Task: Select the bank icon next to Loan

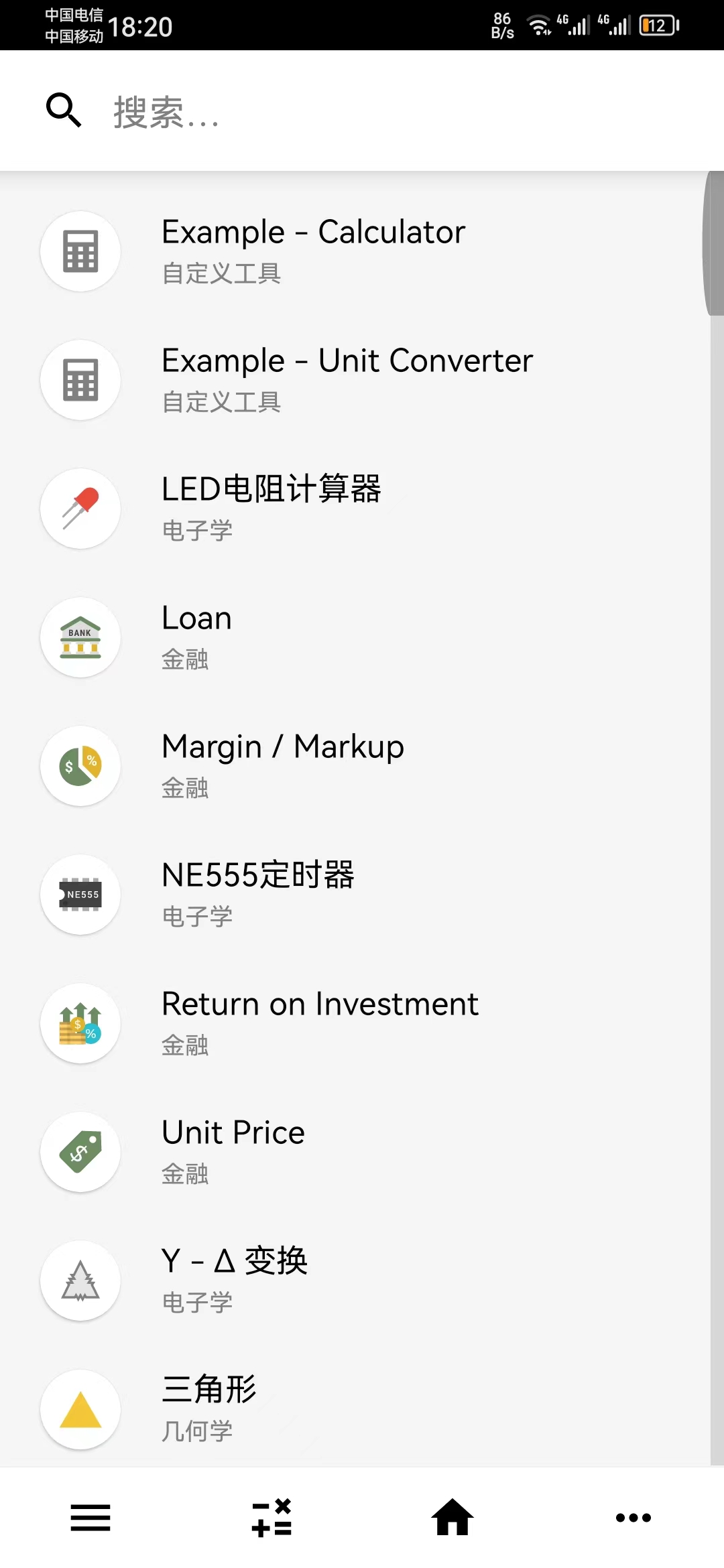Action: [80, 637]
